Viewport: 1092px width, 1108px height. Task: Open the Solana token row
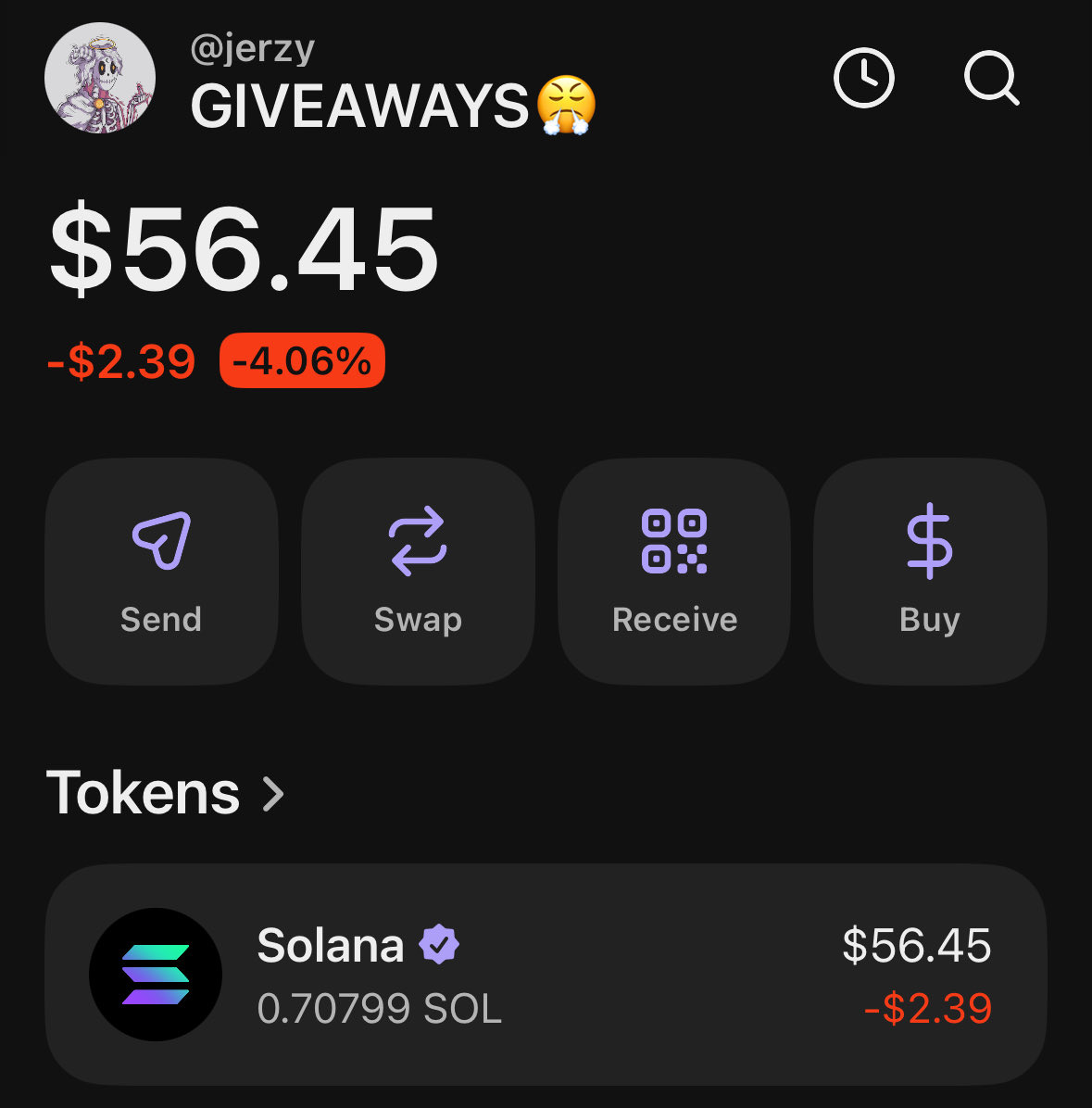pos(546,975)
